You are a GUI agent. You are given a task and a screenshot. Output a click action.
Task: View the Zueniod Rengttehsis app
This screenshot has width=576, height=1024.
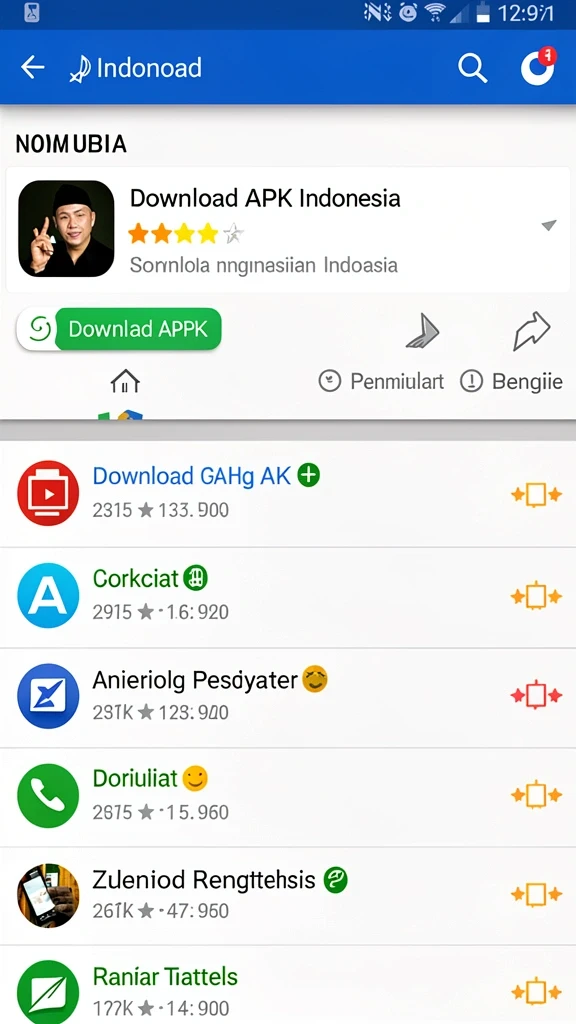288,897
